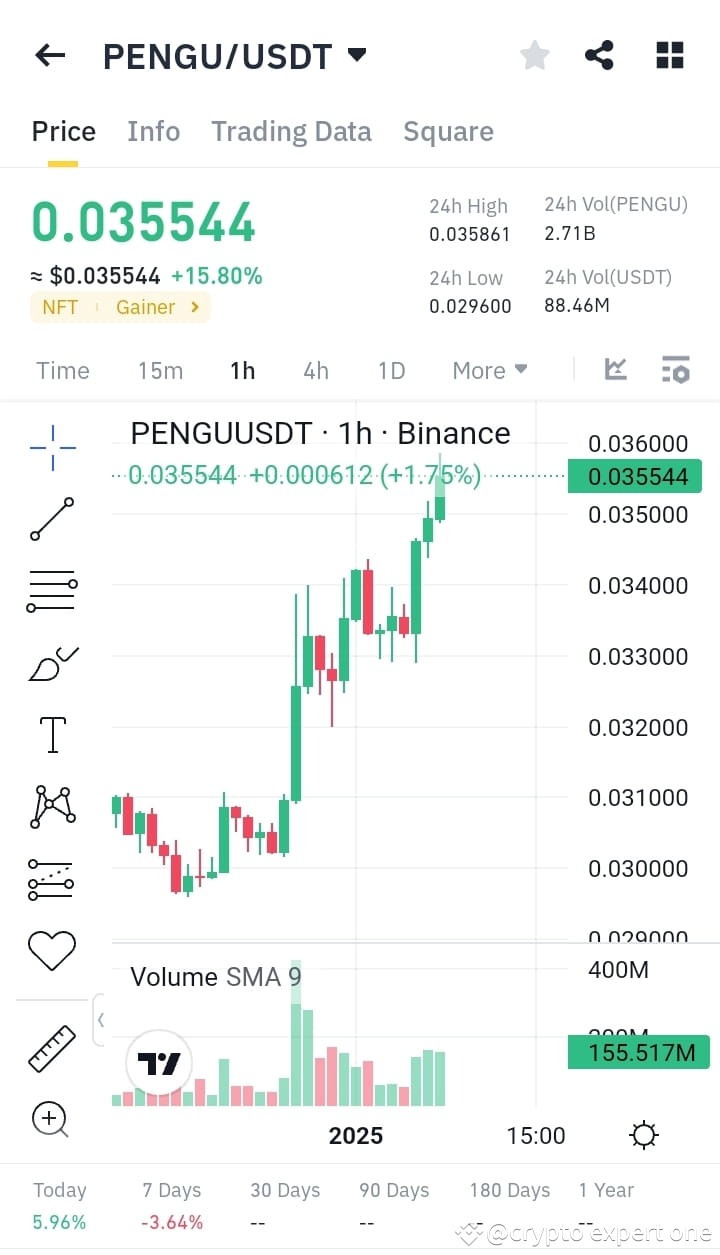720x1255 pixels.
Task: Share the PENGU/USDT chart
Action: [599, 55]
